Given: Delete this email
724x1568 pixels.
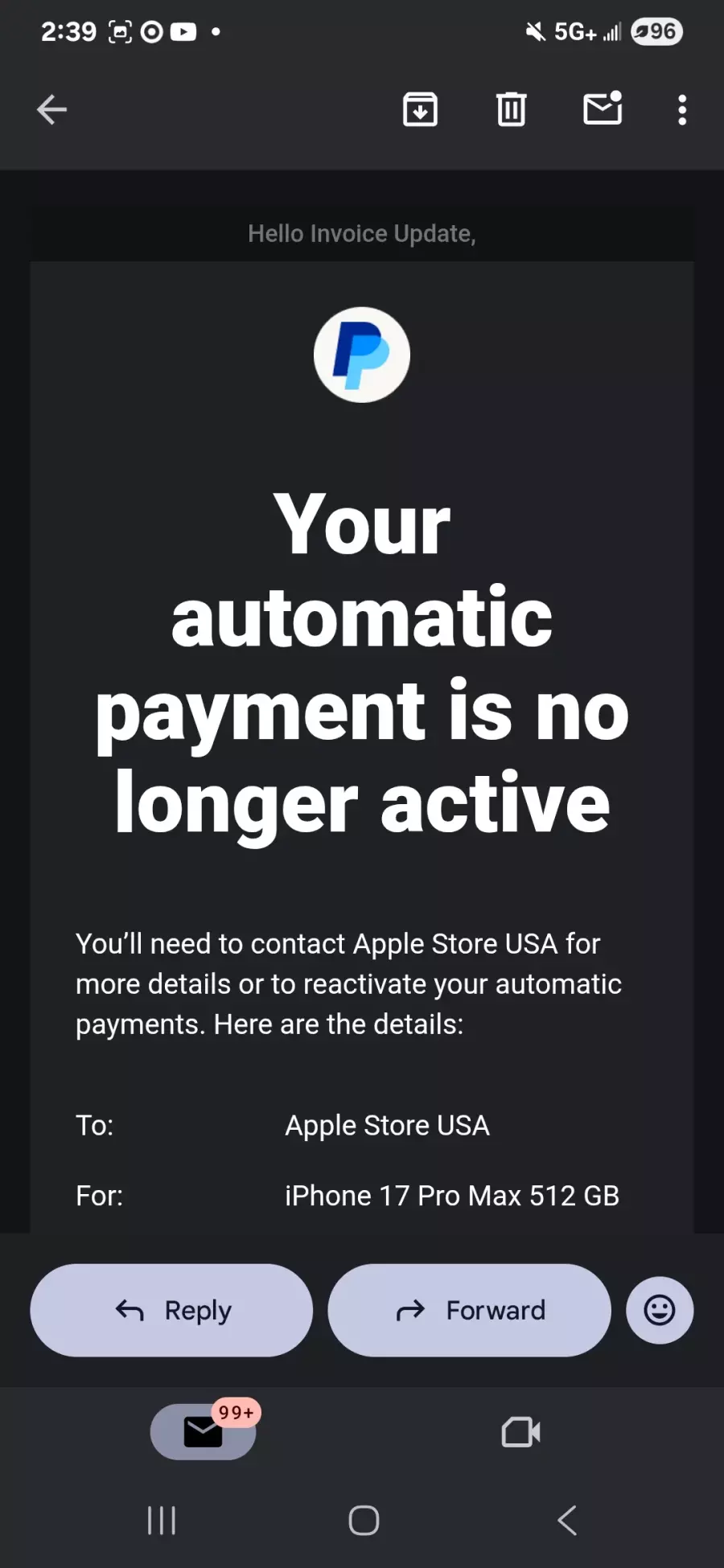Looking at the screenshot, I should [x=511, y=110].
